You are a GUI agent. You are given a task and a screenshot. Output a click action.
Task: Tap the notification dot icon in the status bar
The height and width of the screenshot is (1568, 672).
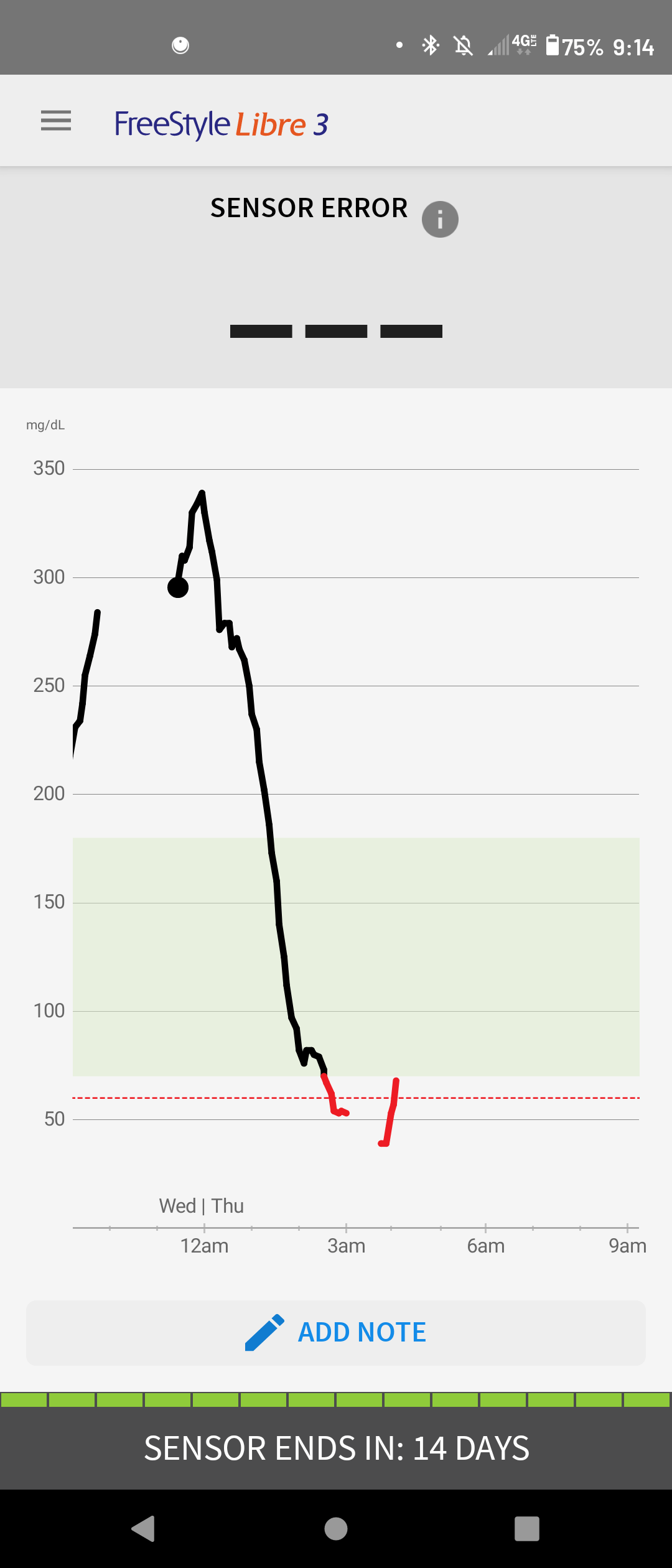pyautogui.click(x=399, y=45)
